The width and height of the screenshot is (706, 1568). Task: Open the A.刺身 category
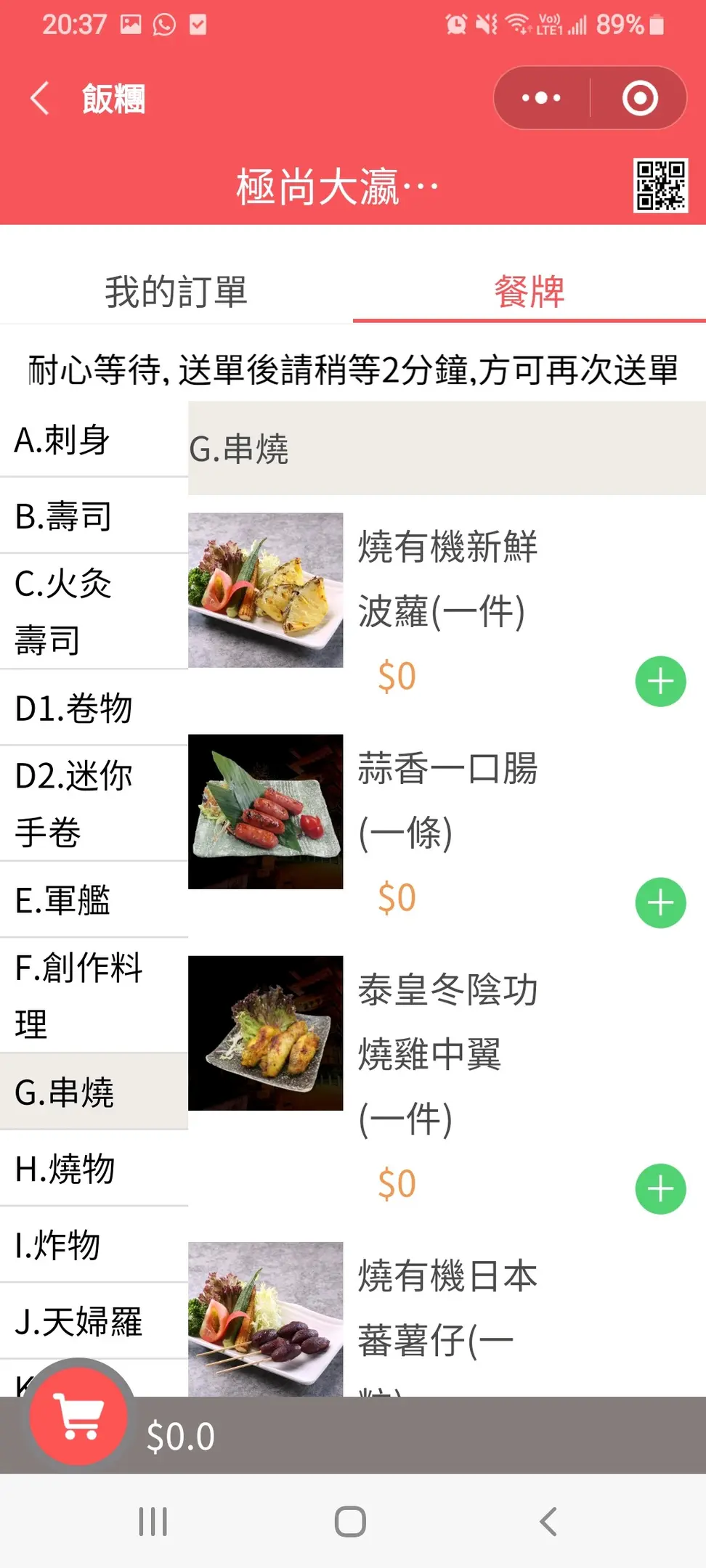click(x=94, y=440)
